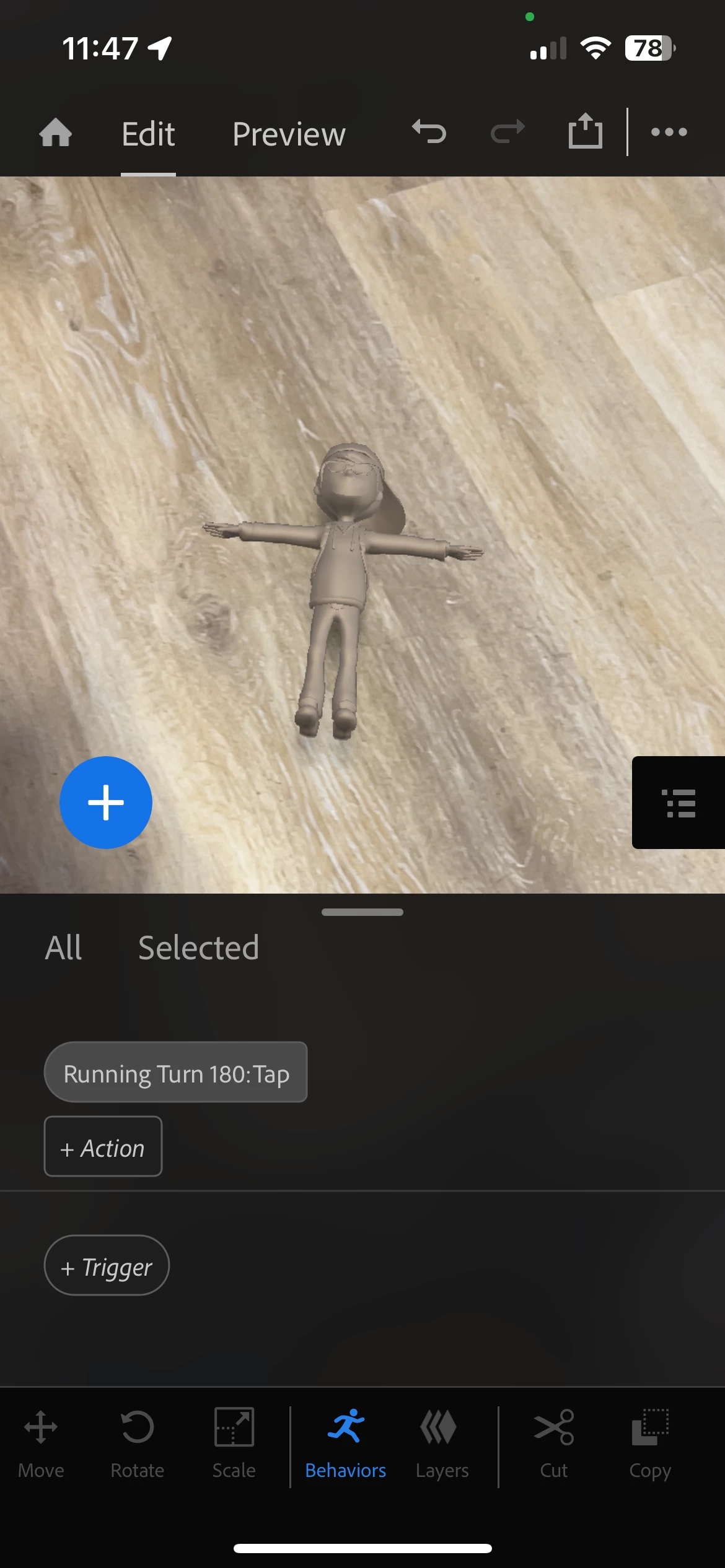The height and width of the screenshot is (1568, 725).
Task: Add a new object with plus button
Action: [x=106, y=803]
